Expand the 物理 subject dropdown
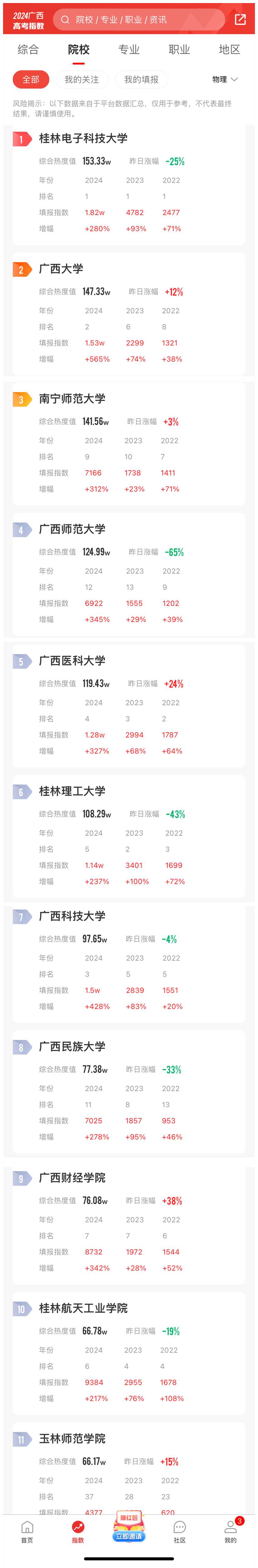Image resolution: width=258 pixels, height=1568 pixels. [x=225, y=79]
